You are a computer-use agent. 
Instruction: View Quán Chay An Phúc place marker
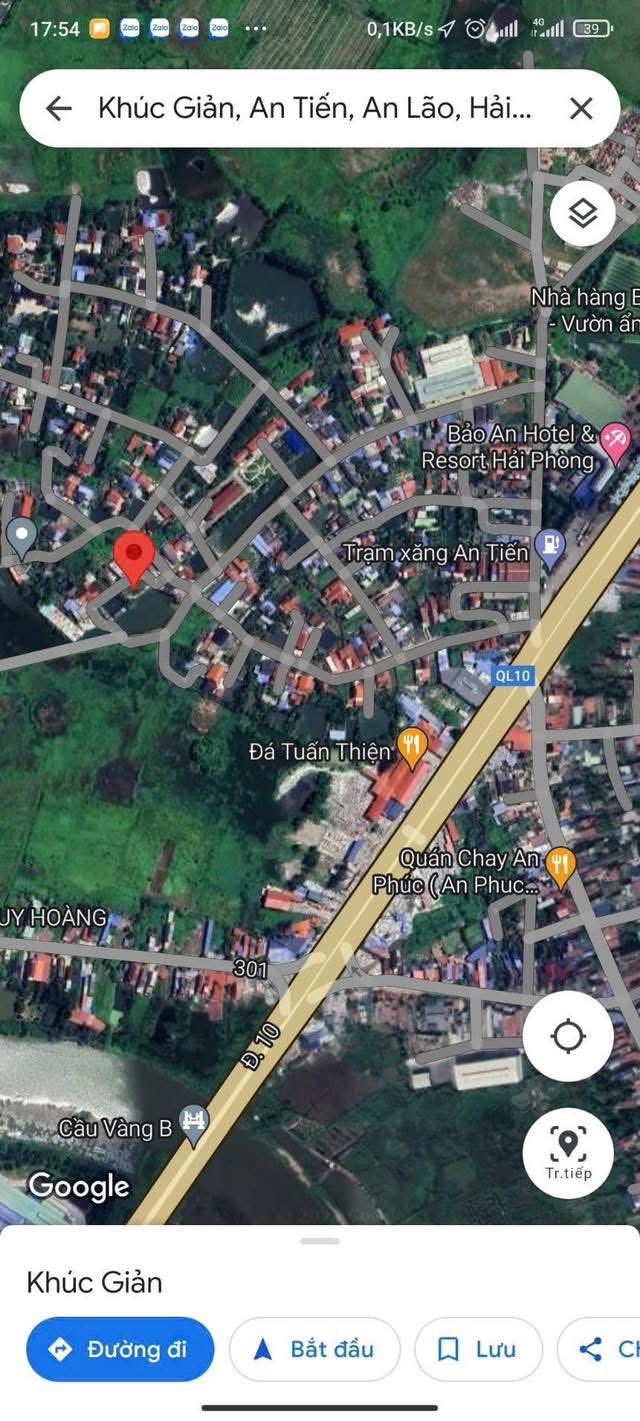coord(561,863)
